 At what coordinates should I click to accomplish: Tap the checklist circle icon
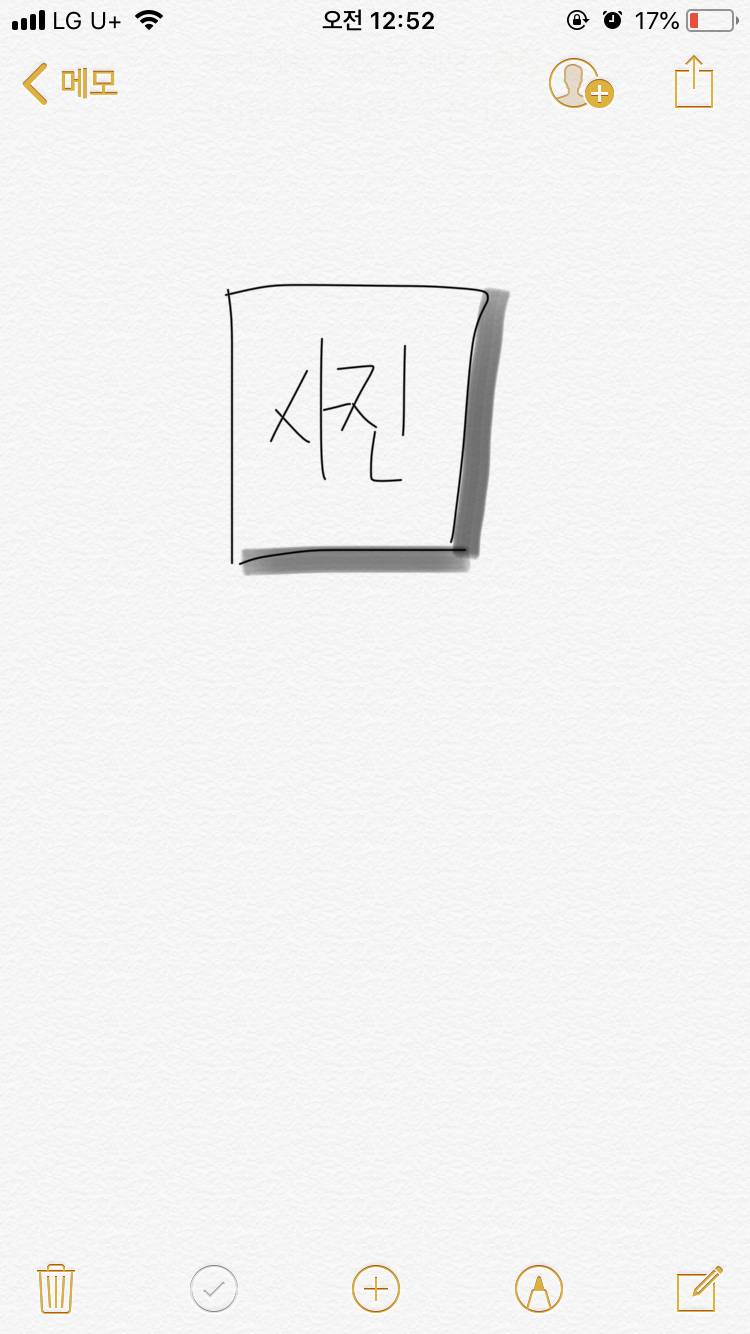pos(213,1289)
